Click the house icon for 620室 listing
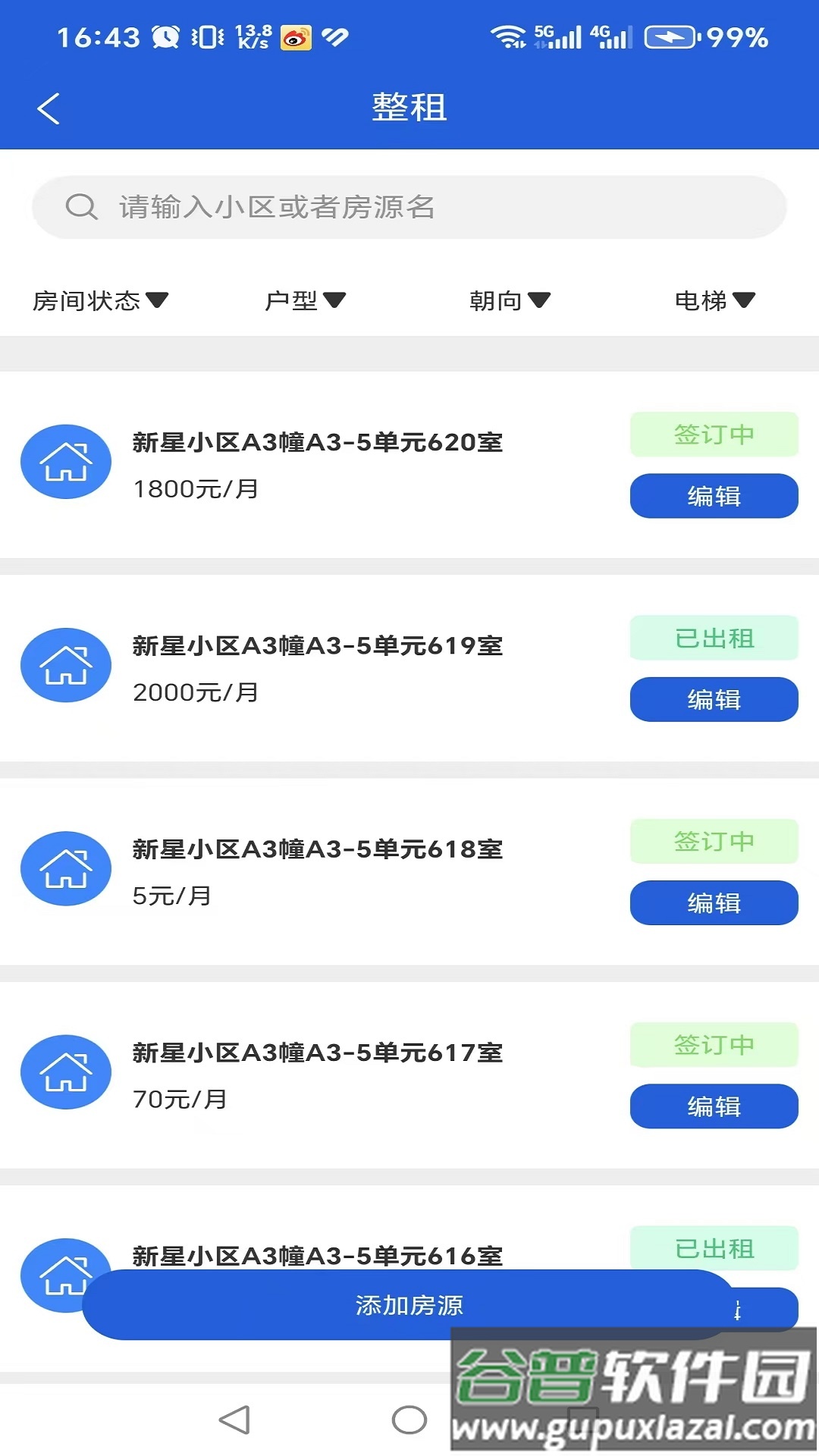The height and width of the screenshot is (1456, 819). pos(65,461)
